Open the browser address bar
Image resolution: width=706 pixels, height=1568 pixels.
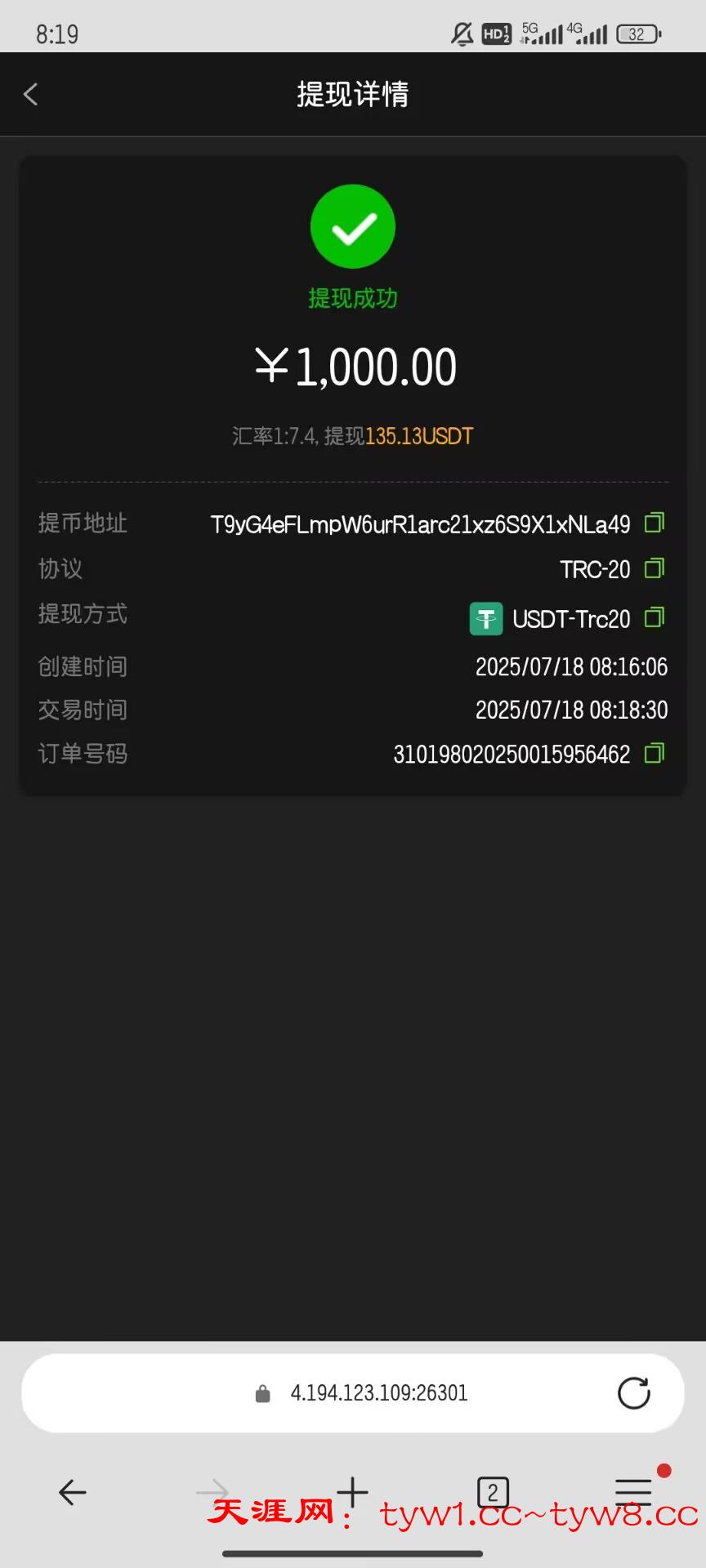(353, 1393)
